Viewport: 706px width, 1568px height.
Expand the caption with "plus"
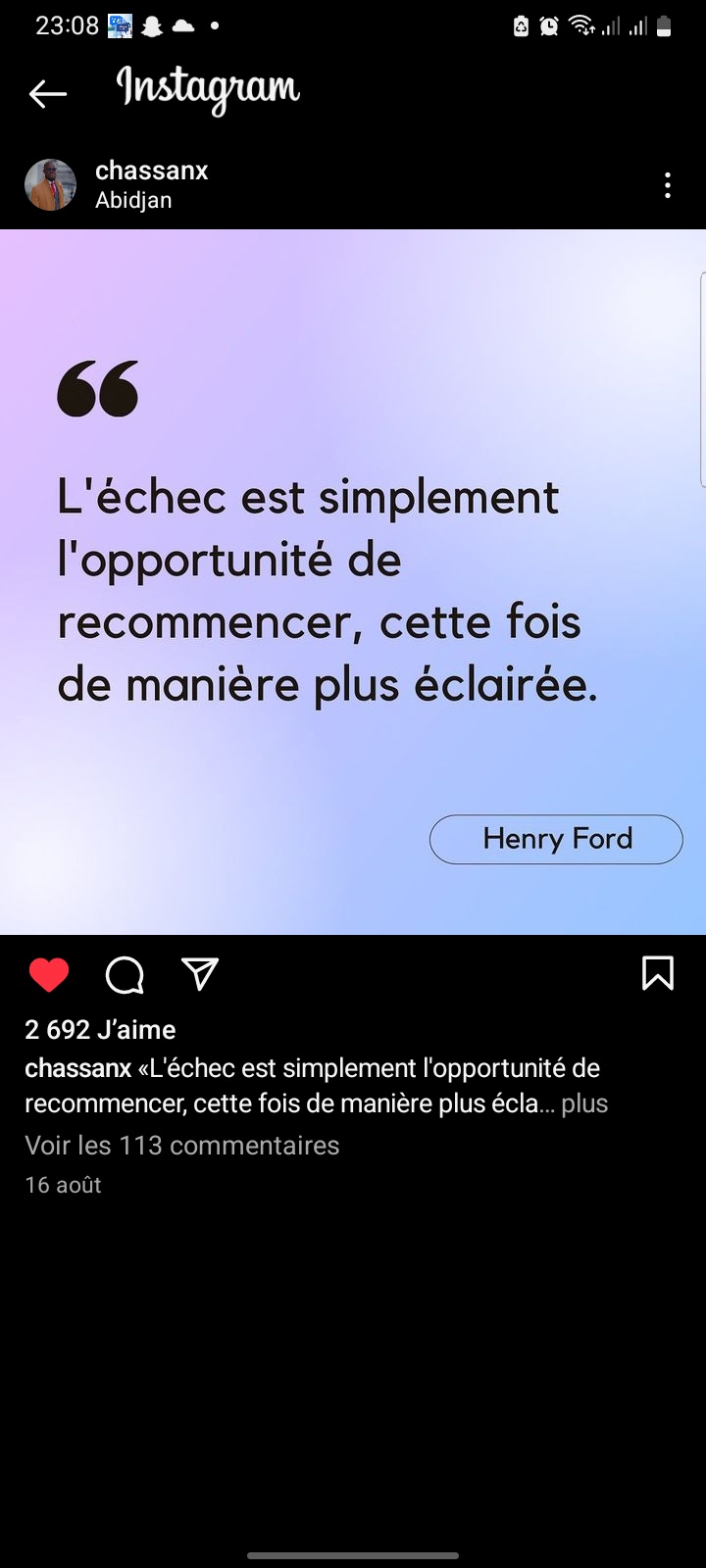pyautogui.click(x=584, y=1103)
